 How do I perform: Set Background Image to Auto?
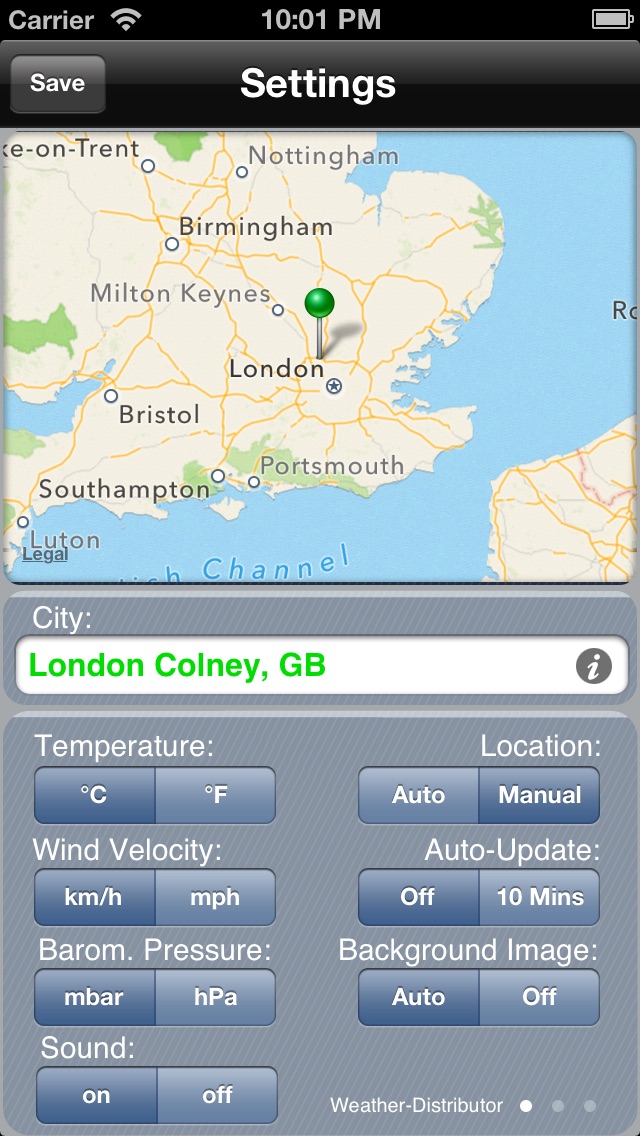point(418,997)
